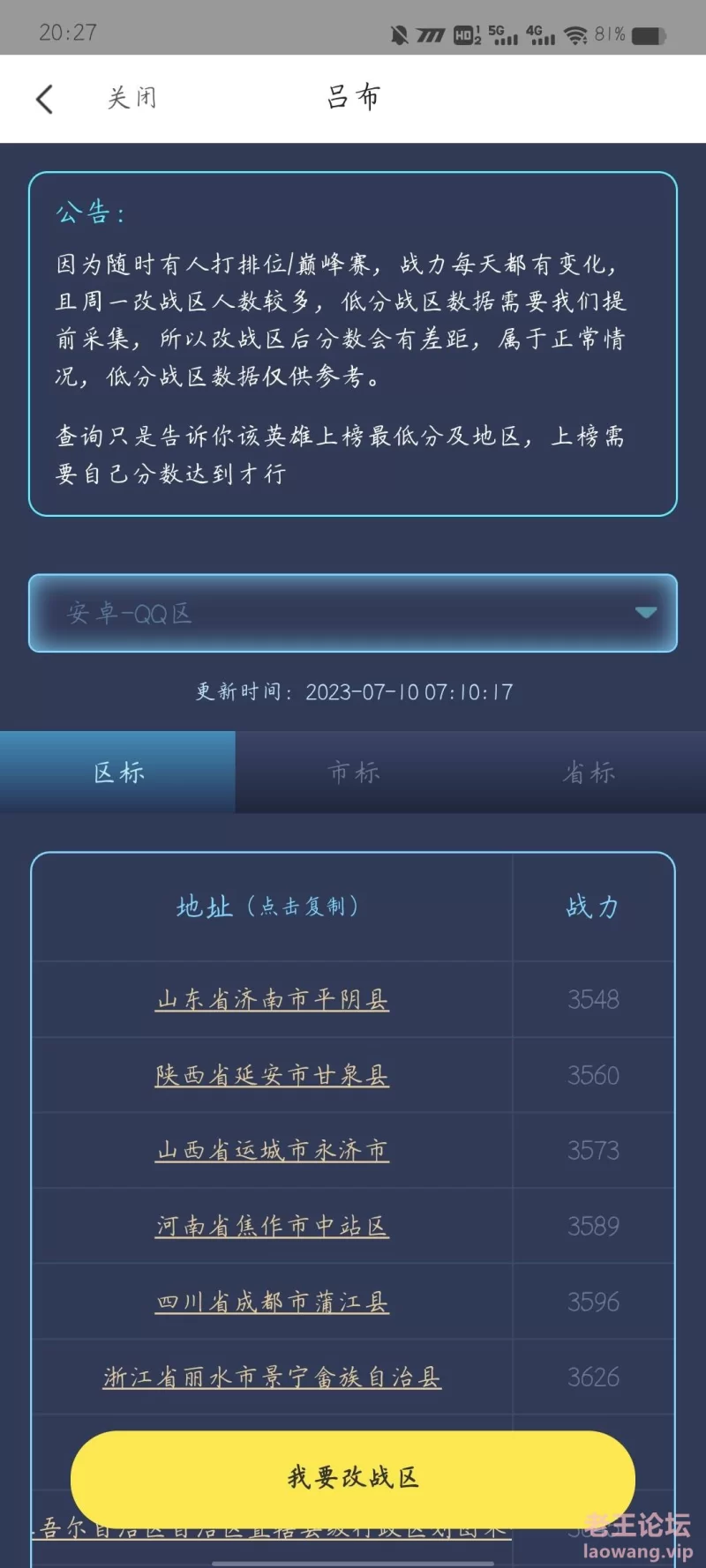The width and height of the screenshot is (706, 1568).
Task: Copy address 浙江省丽水市景宁畲族自治县
Action: [x=273, y=1377]
